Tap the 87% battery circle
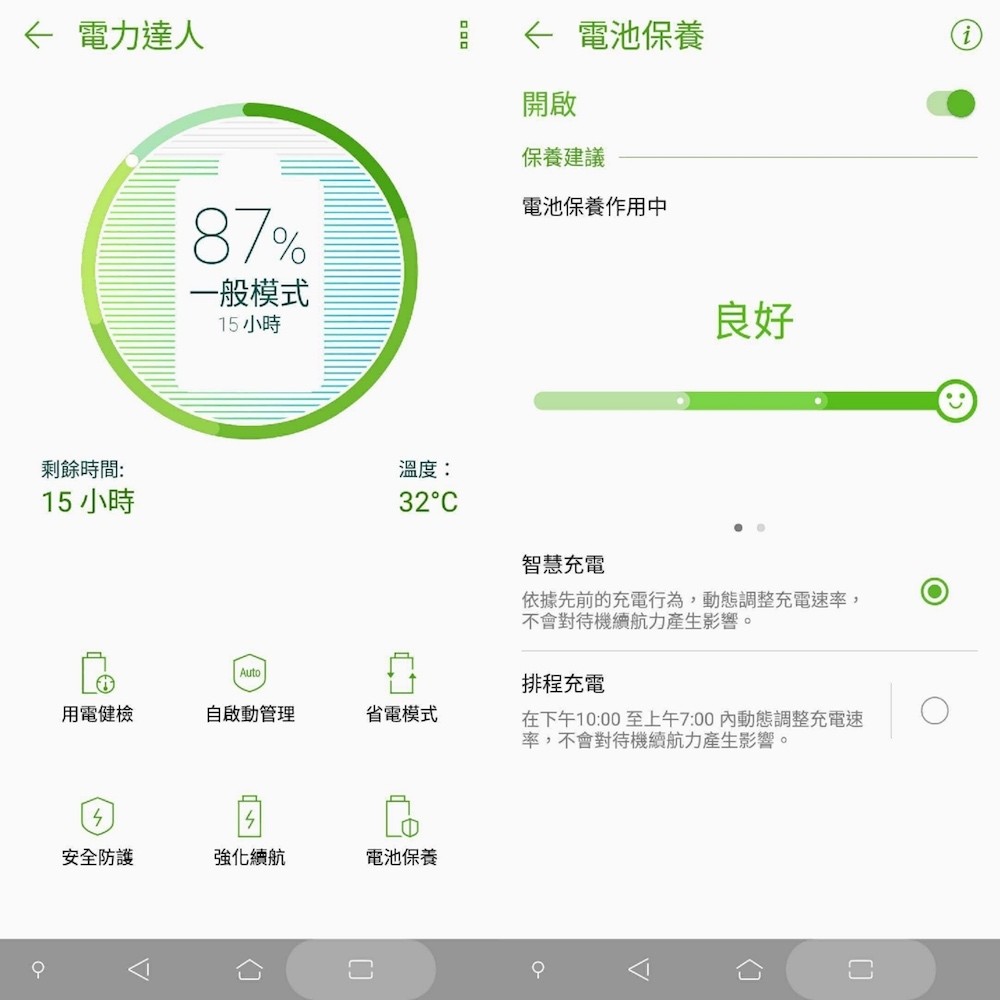The width and height of the screenshot is (1000, 1000). click(249, 271)
